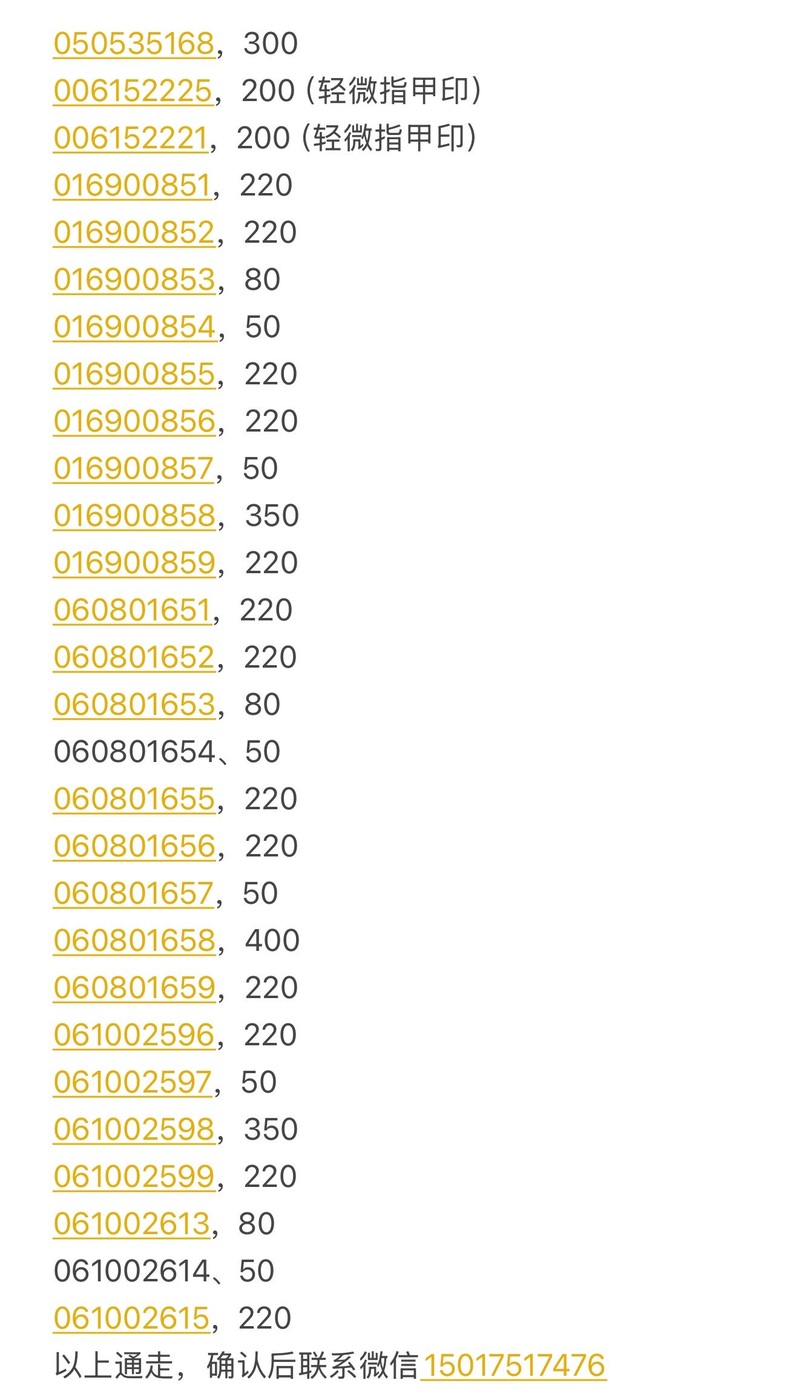Tap the linked number 060801651
This screenshot has width=799, height=1400.
click(132, 610)
